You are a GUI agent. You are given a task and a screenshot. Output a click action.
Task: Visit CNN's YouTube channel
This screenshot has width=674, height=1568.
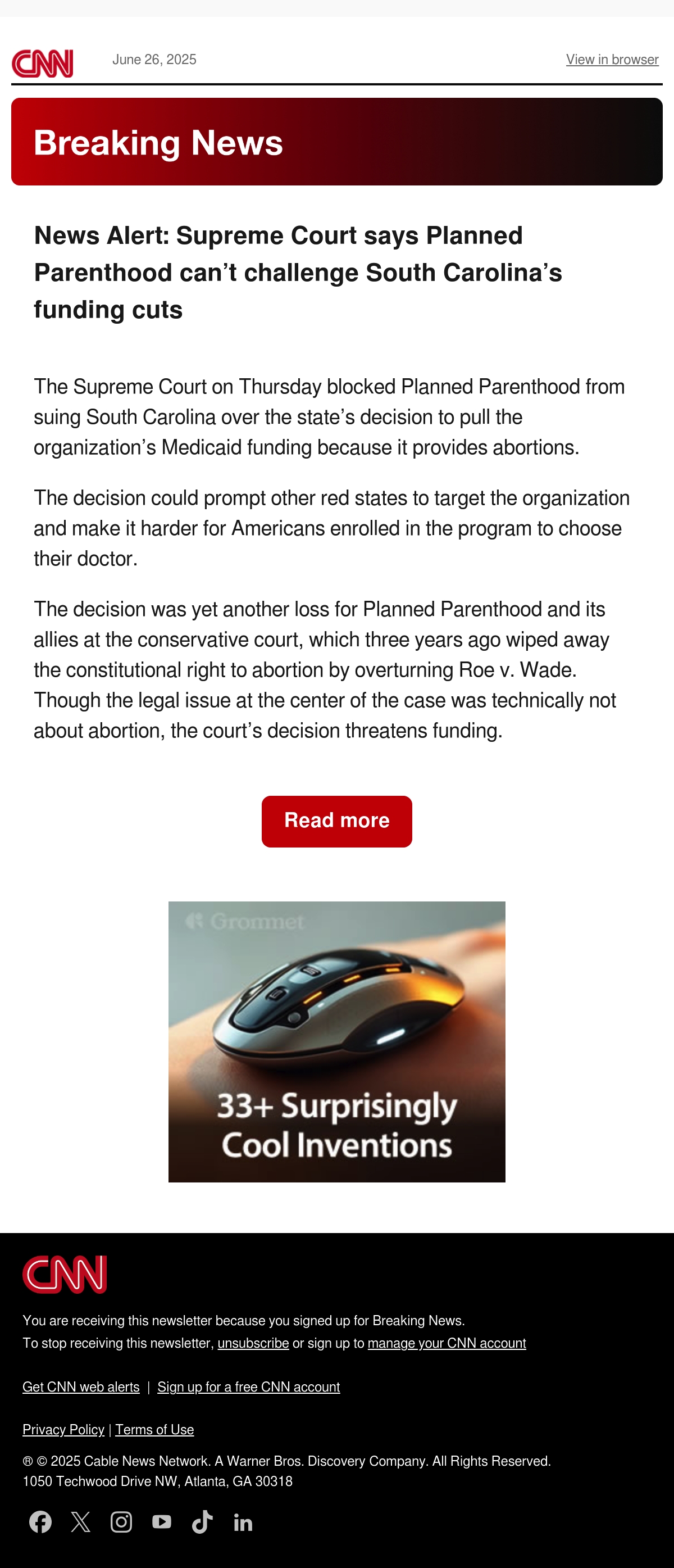(x=162, y=1521)
